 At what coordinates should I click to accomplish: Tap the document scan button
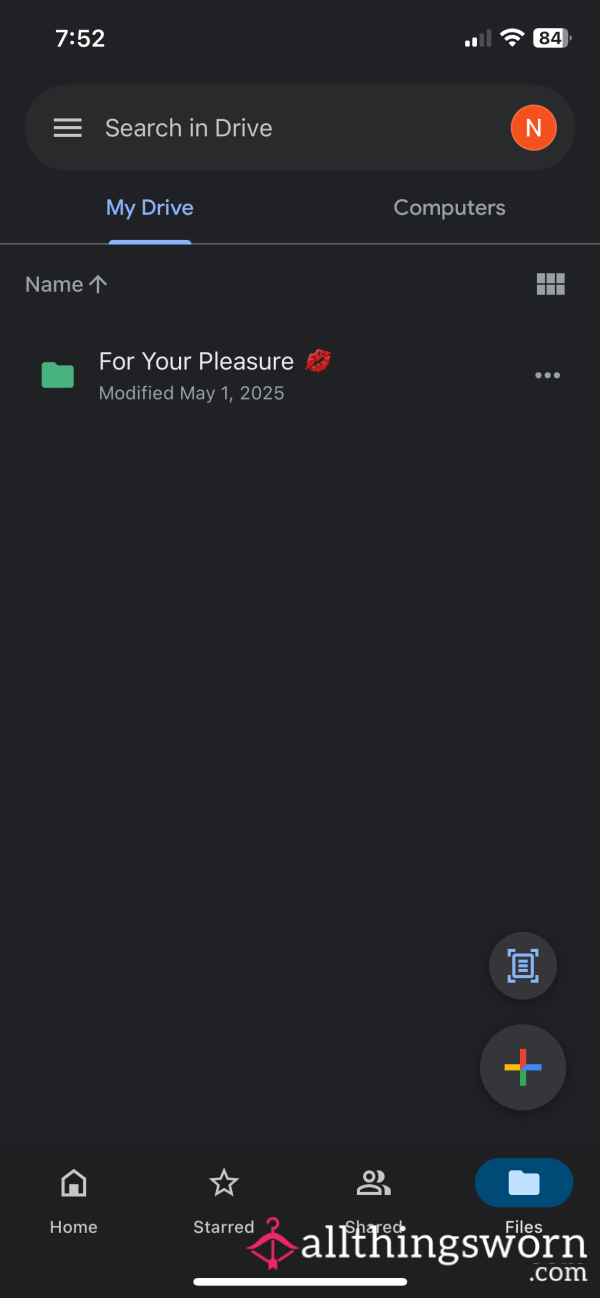pyautogui.click(x=523, y=966)
